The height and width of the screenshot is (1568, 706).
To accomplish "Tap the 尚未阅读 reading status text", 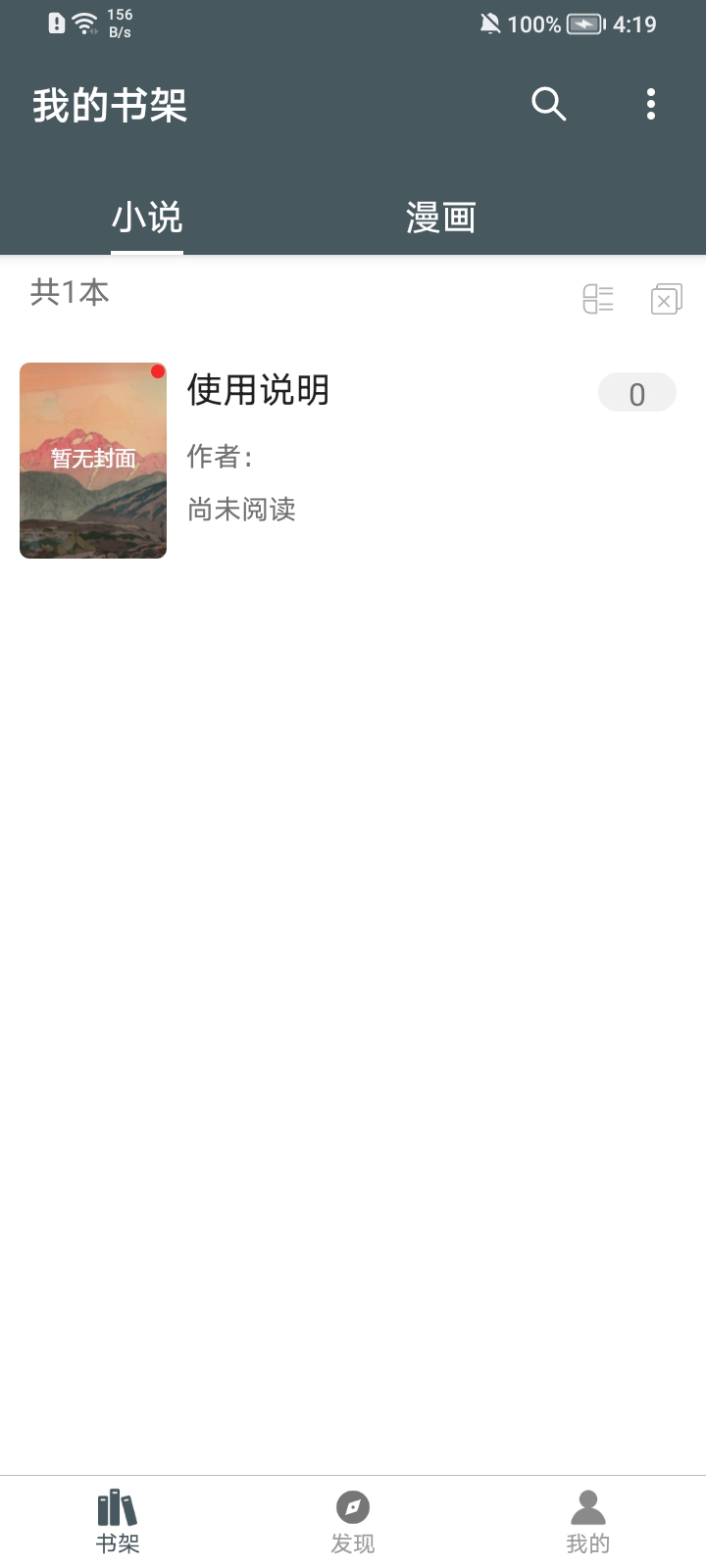I will (241, 510).
